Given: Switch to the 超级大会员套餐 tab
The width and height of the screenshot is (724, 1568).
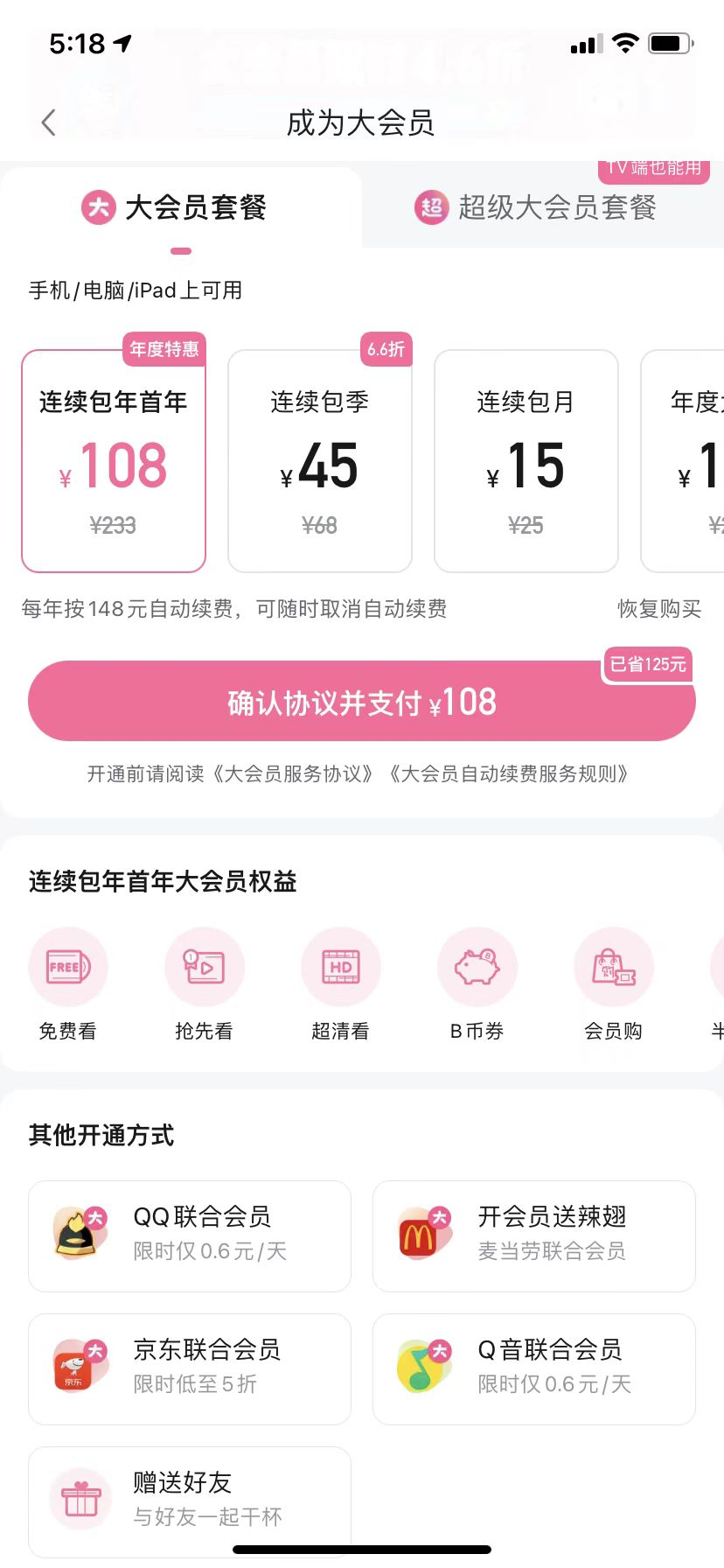Looking at the screenshot, I should (x=537, y=208).
